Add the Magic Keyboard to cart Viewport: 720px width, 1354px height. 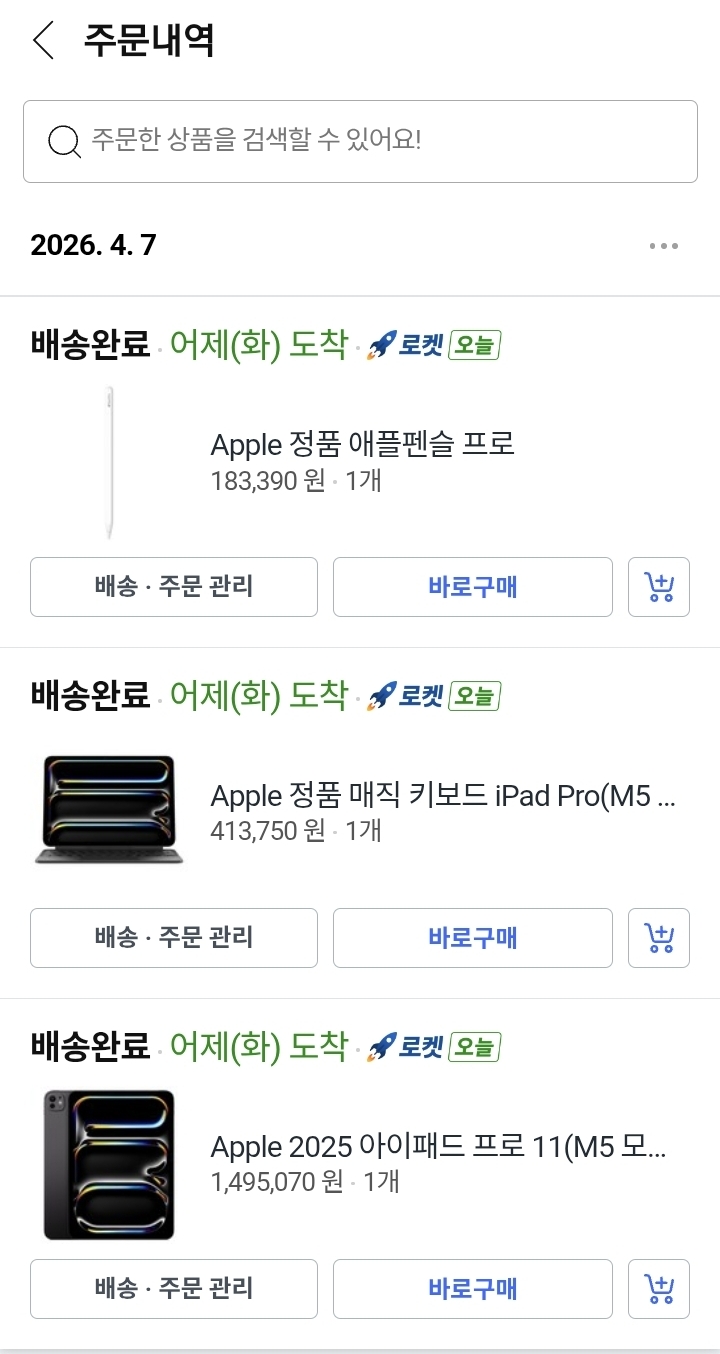point(659,938)
